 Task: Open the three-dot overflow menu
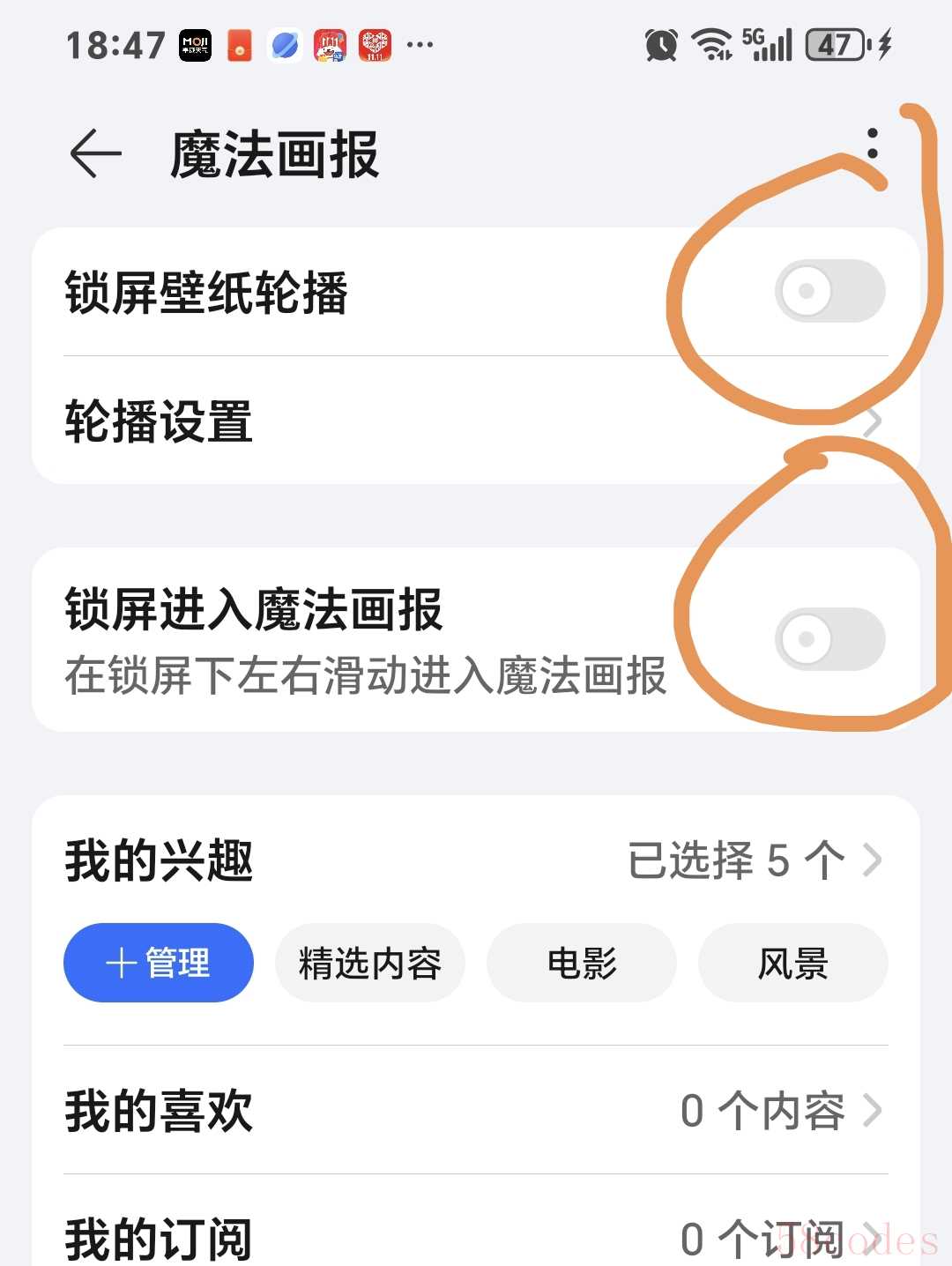tap(872, 144)
